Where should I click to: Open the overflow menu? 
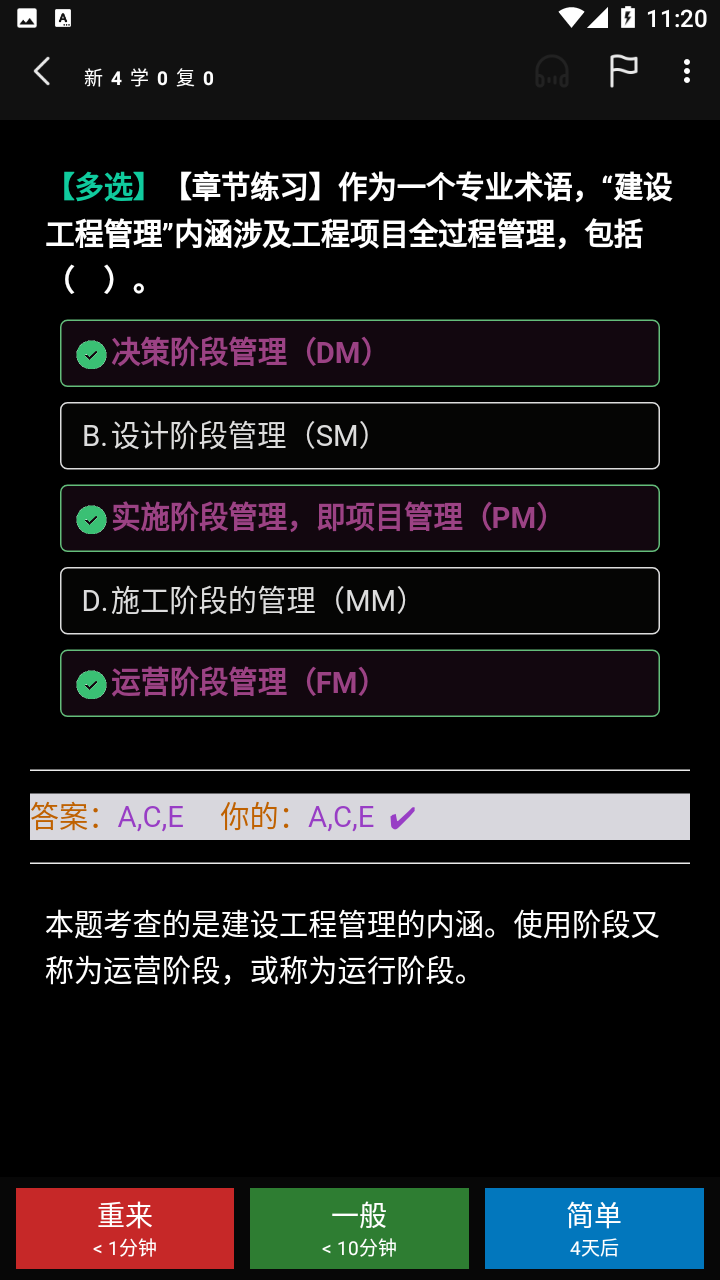686,71
